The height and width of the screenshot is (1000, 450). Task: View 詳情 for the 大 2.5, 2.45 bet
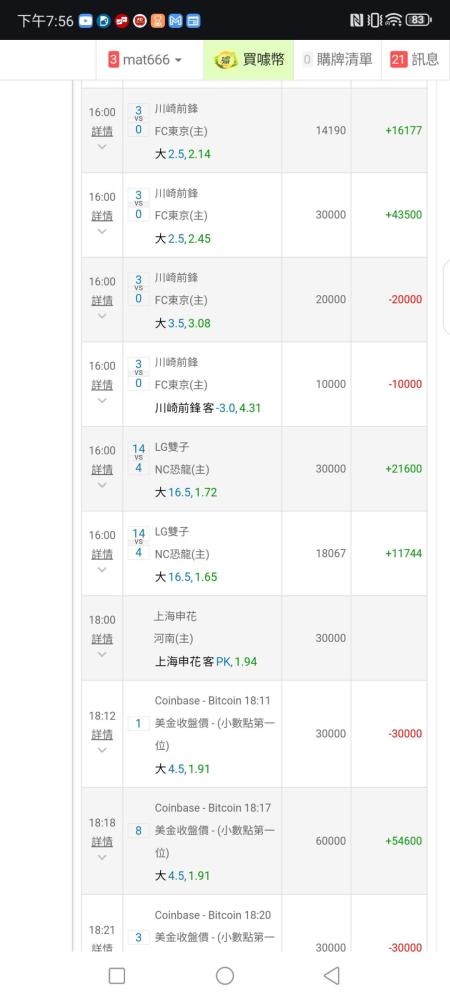click(x=102, y=216)
